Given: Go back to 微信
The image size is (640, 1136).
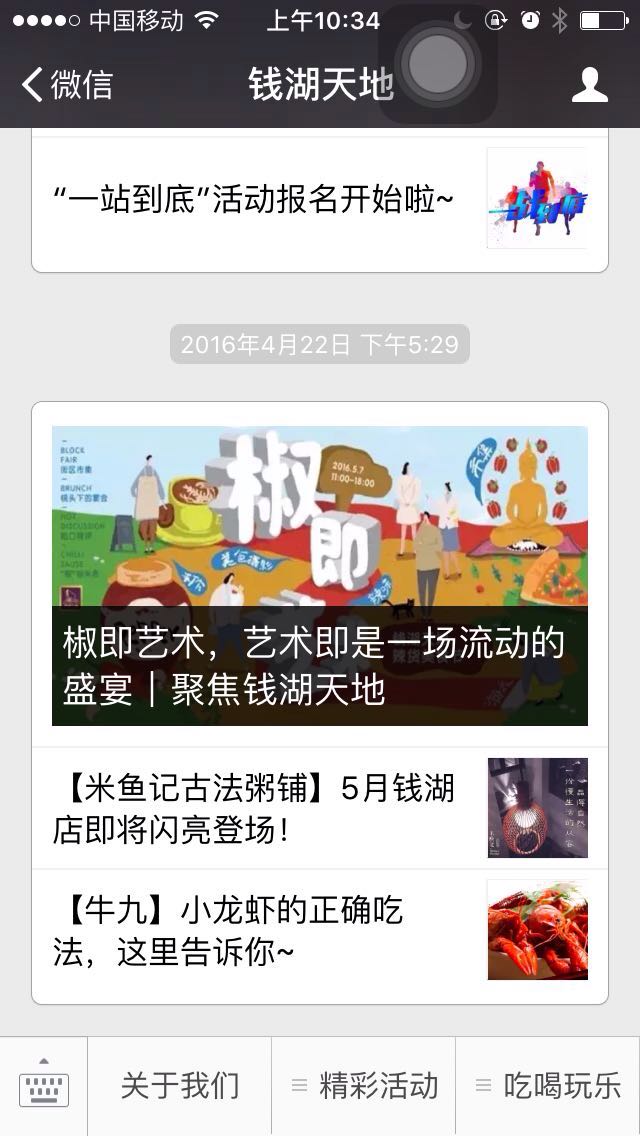Looking at the screenshot, I should (x=68, y=85).
